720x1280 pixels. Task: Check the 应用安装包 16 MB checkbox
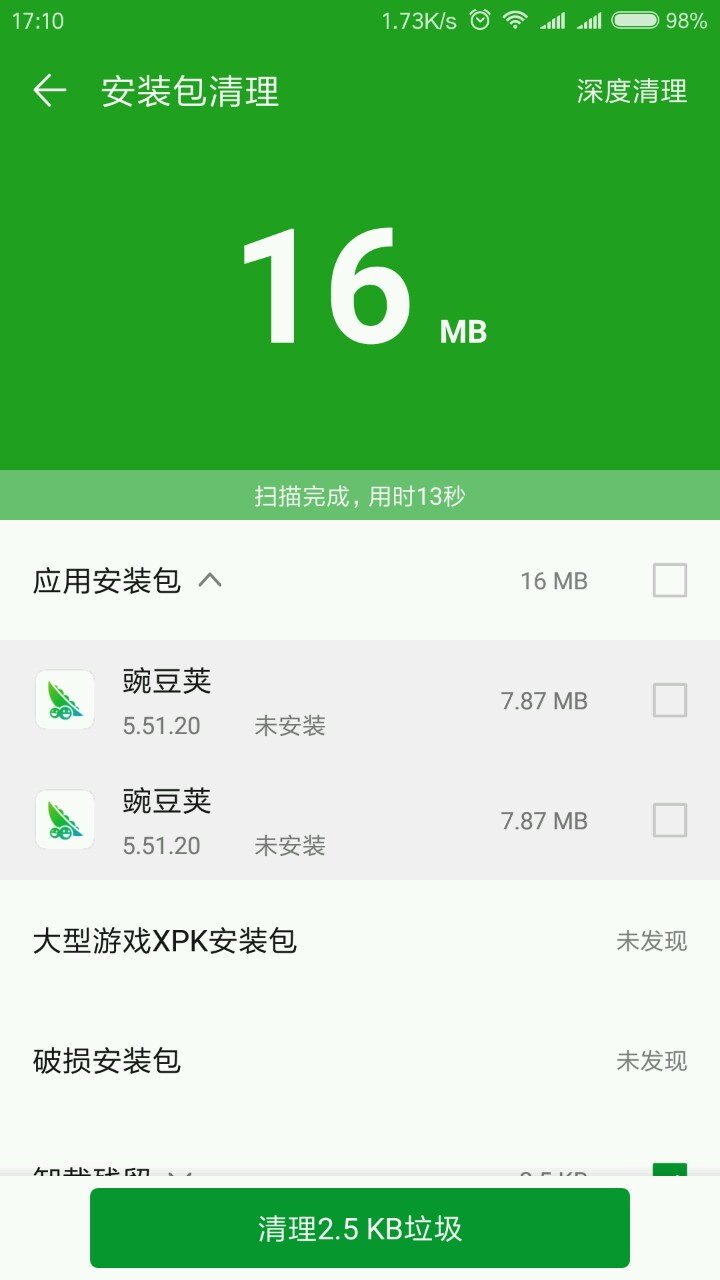click(670, 580)
